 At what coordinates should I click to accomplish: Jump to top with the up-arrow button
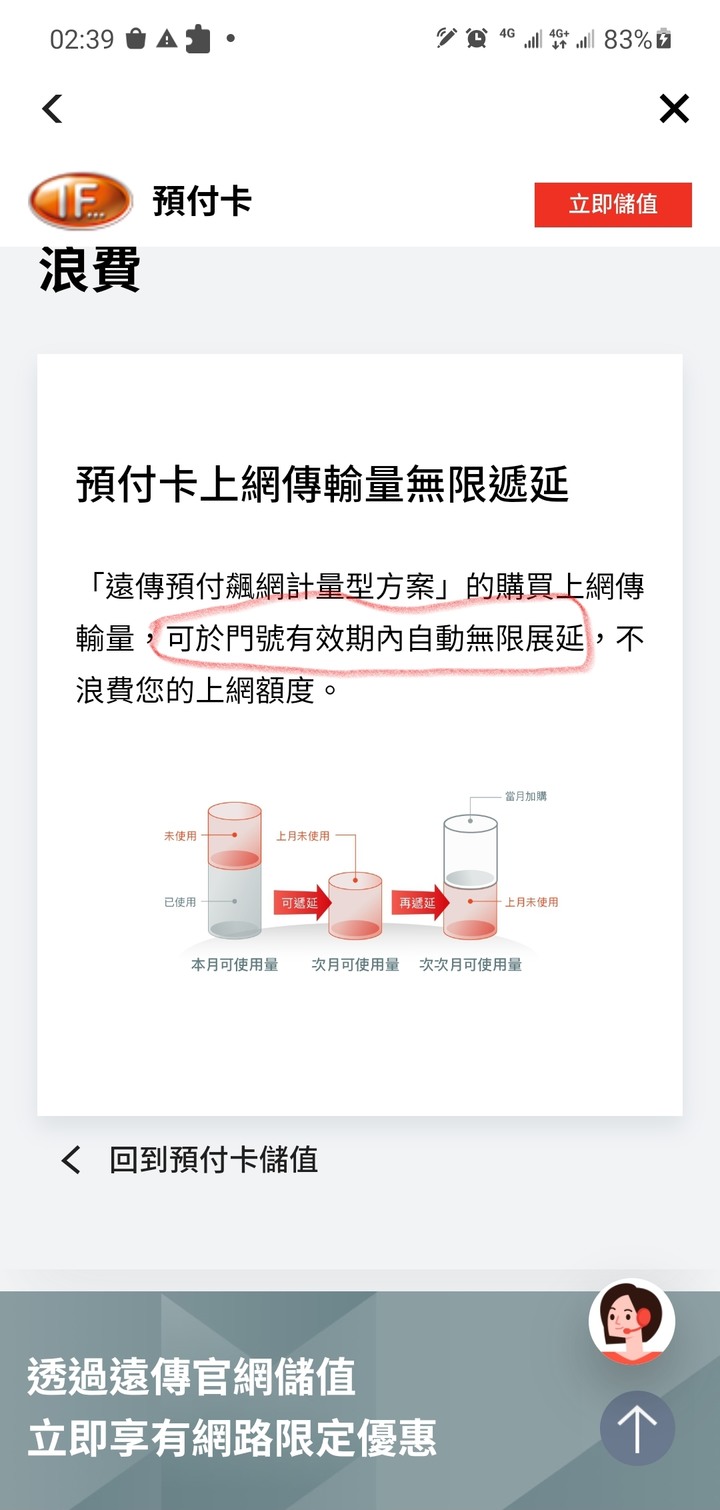point(637,1429)
